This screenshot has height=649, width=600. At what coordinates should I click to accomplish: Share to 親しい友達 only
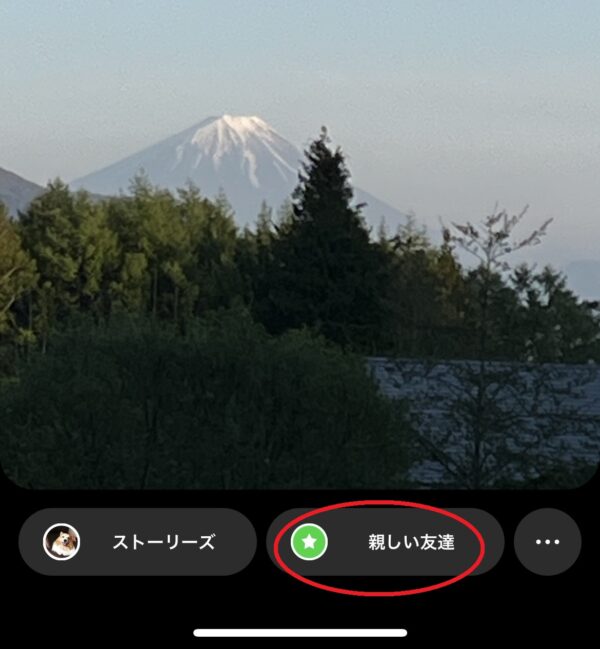(x=385, y=542)
